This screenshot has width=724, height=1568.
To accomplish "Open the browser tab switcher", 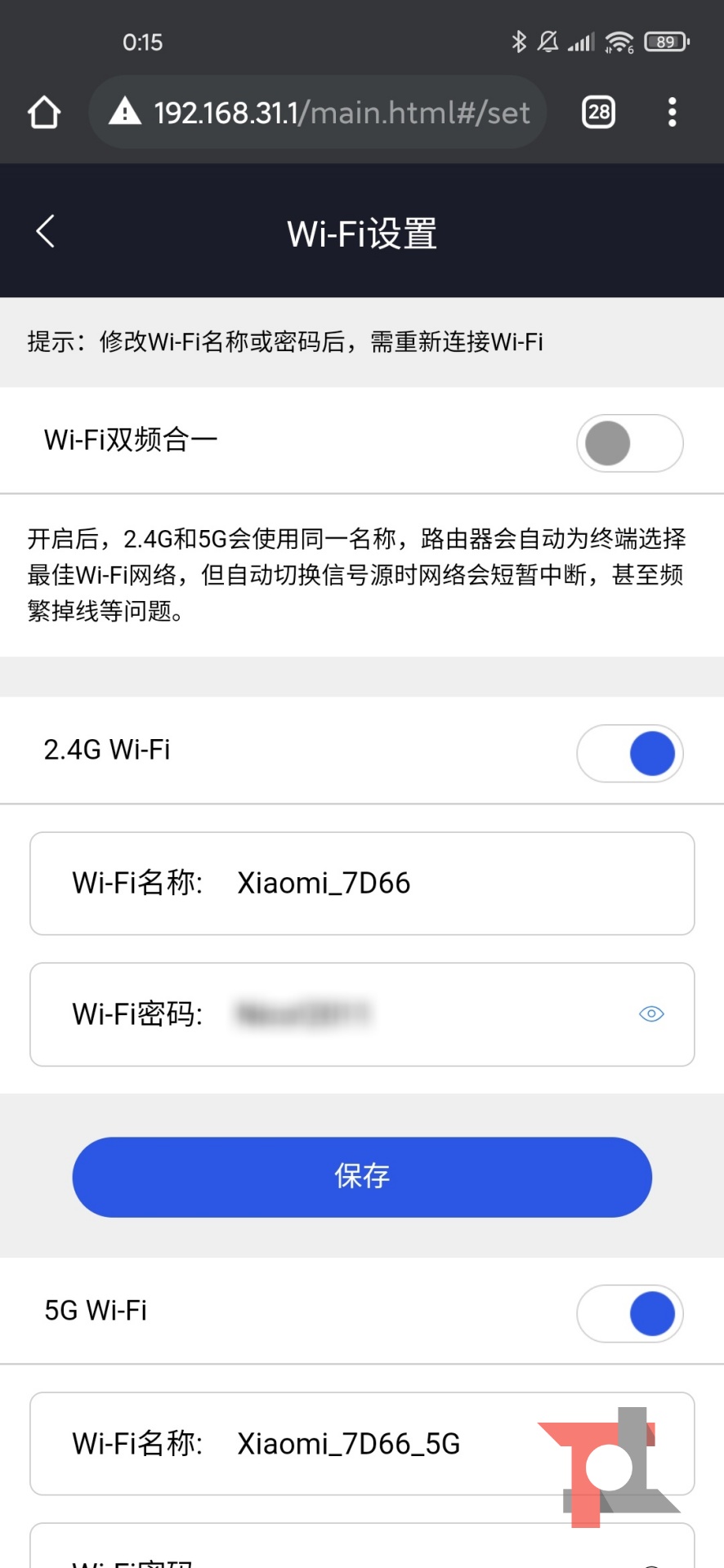I will point(598,113).
